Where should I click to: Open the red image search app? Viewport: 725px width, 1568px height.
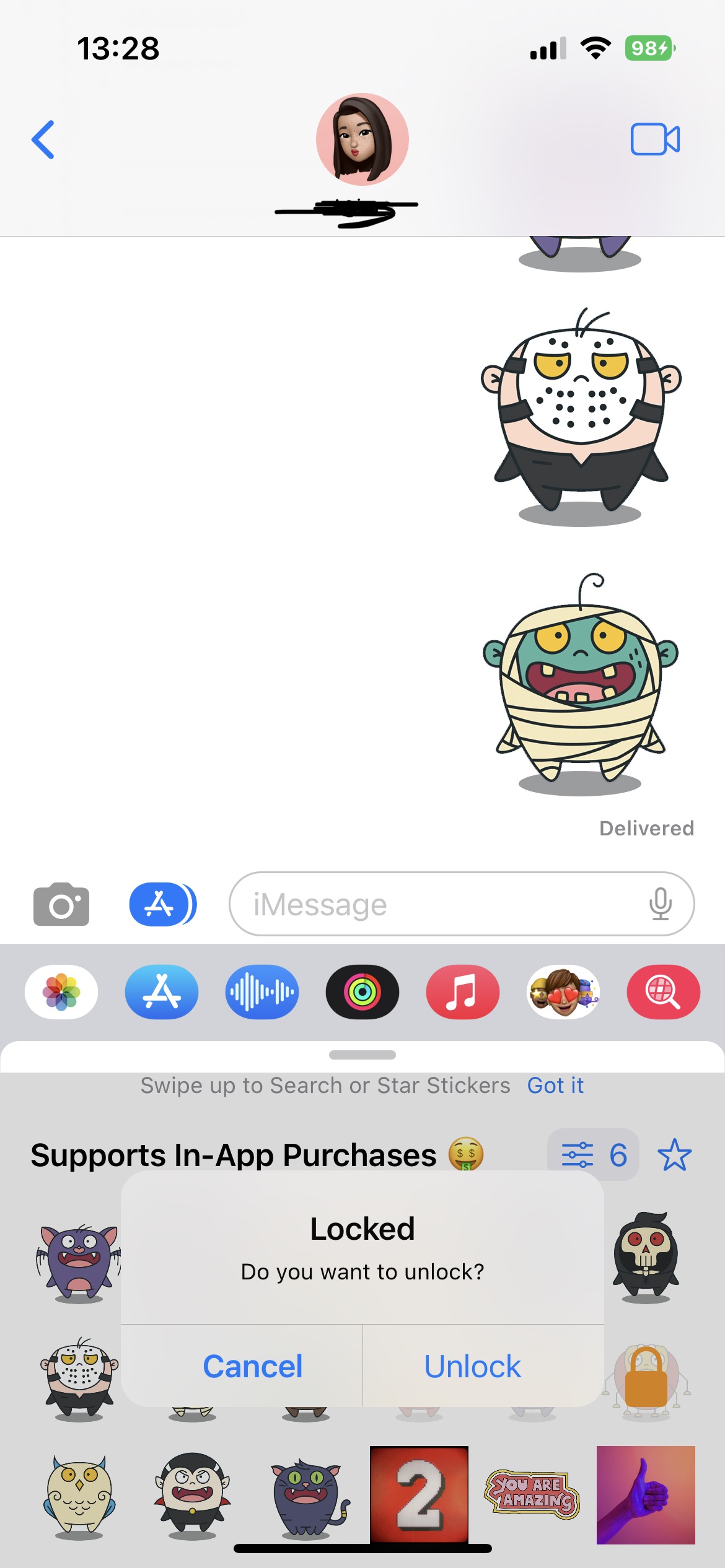664,992
